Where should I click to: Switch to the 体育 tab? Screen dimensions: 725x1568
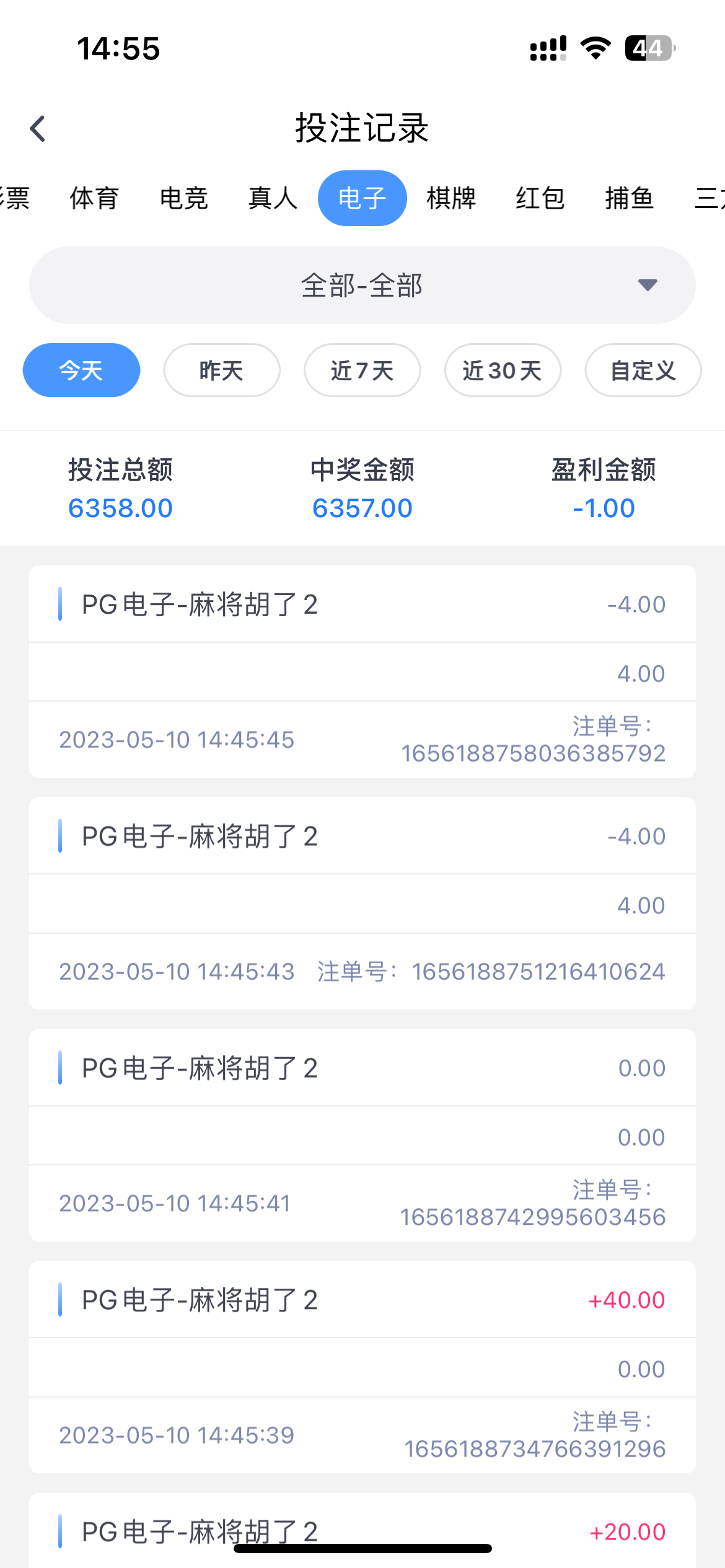pyautogui.click(x=94, y=198)
